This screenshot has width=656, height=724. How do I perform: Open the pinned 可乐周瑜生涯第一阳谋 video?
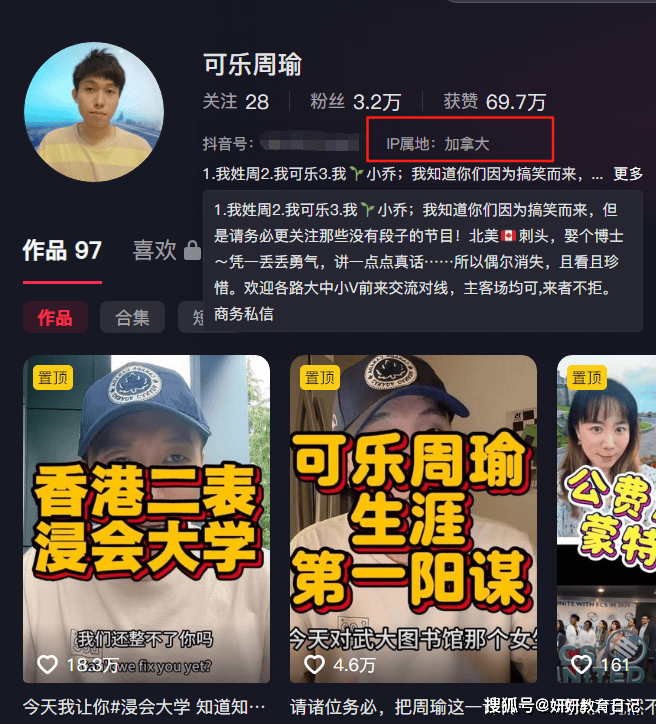[413, 520]
